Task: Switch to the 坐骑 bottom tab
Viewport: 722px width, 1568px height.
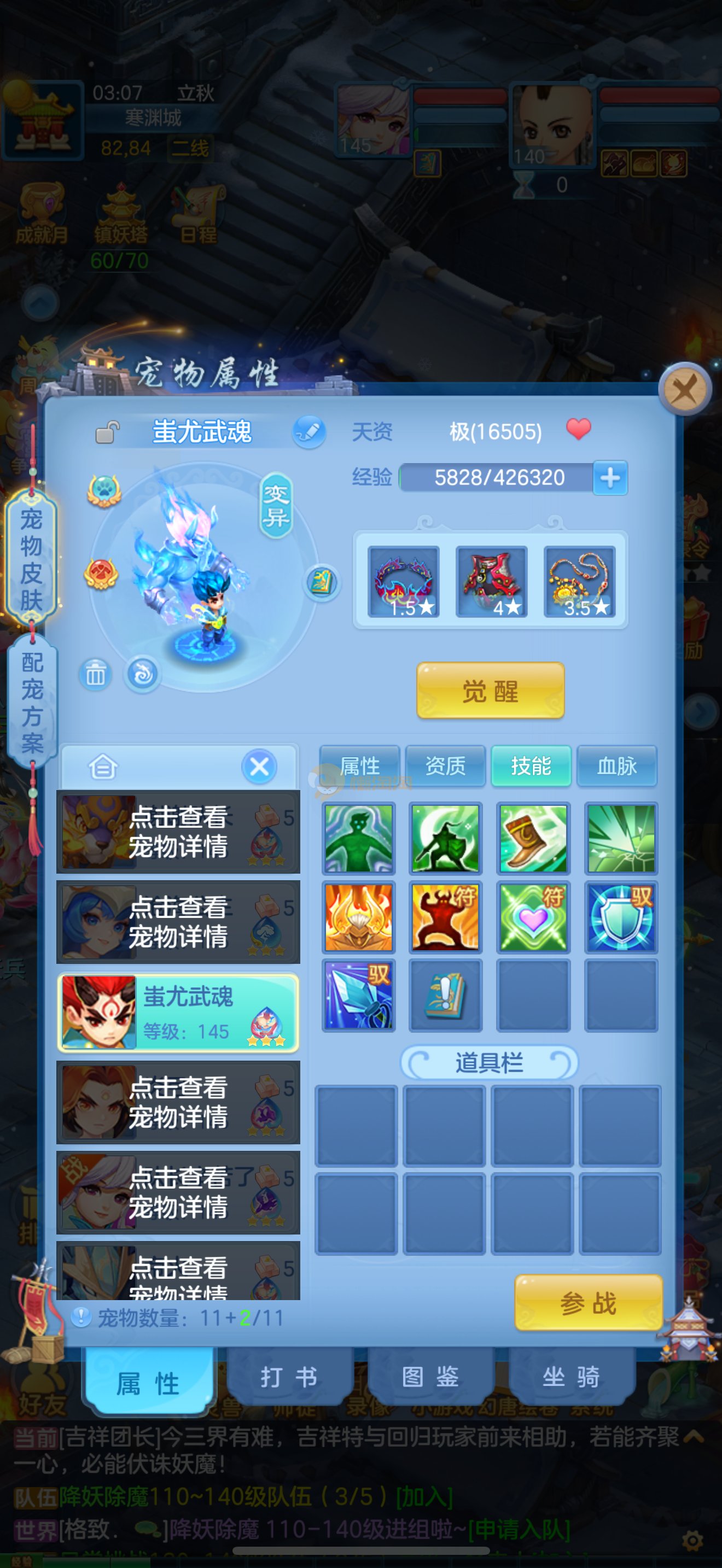Action: point(571,1376)
